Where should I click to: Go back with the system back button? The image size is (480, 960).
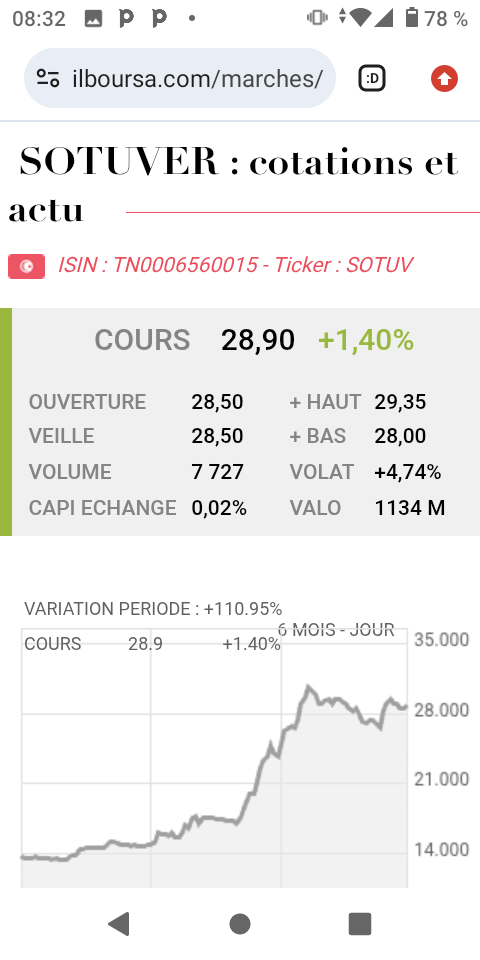click(119, 924)
